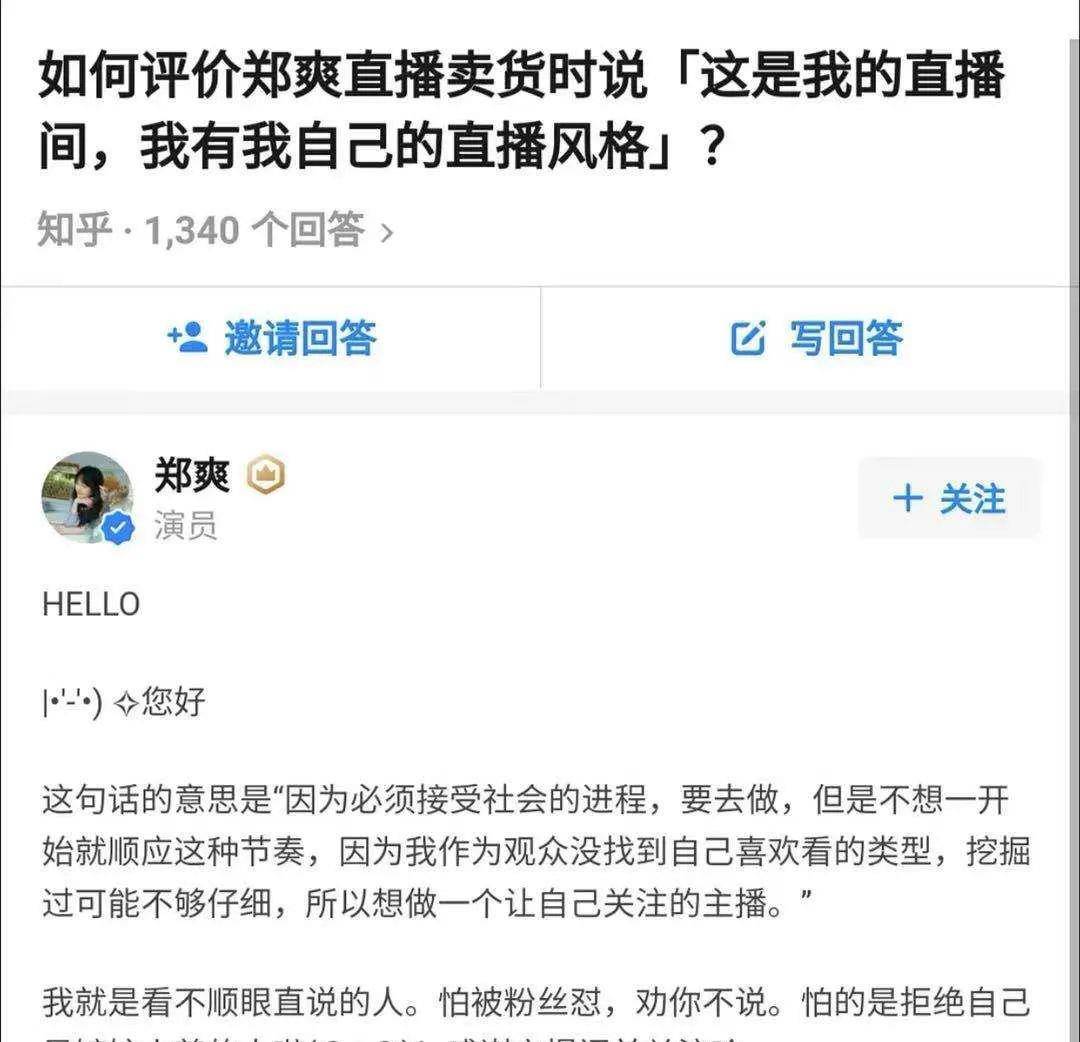Open 郑爽's profile avatar
This screenshot has height=1042, width=1080.
point(88,497)
